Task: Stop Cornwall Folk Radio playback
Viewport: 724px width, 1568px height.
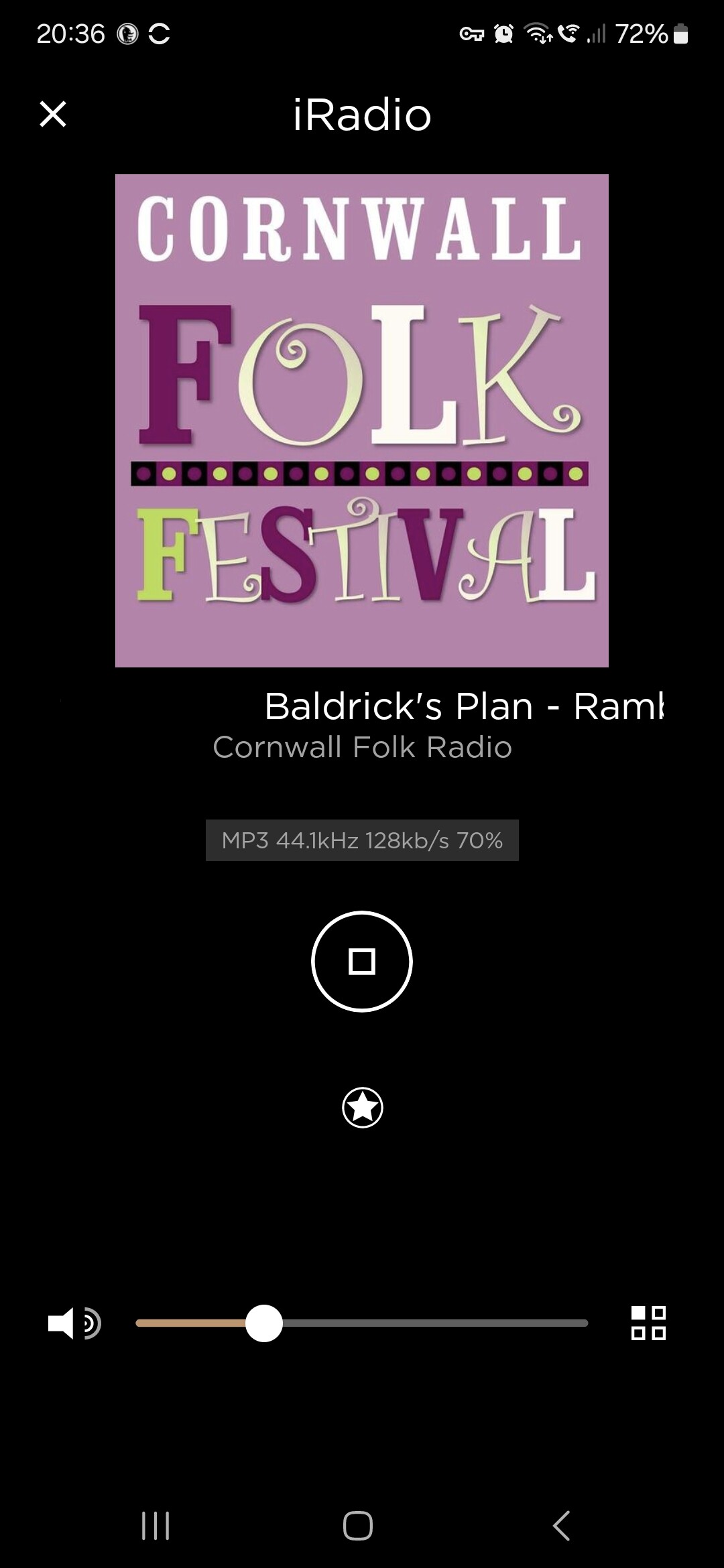Action: (x=362, y=962)
